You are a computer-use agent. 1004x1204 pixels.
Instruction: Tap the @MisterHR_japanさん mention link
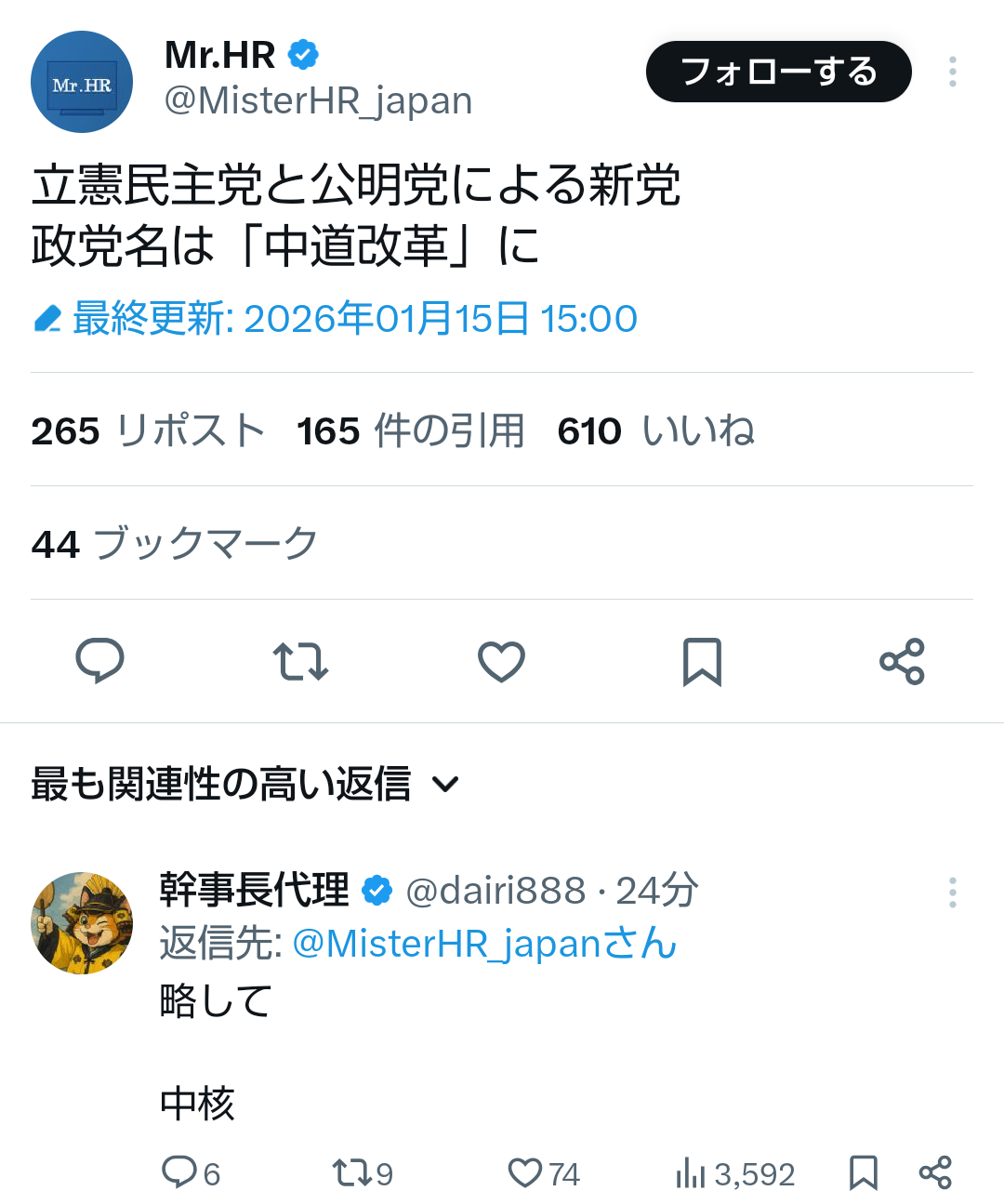(x=484, y=944)
